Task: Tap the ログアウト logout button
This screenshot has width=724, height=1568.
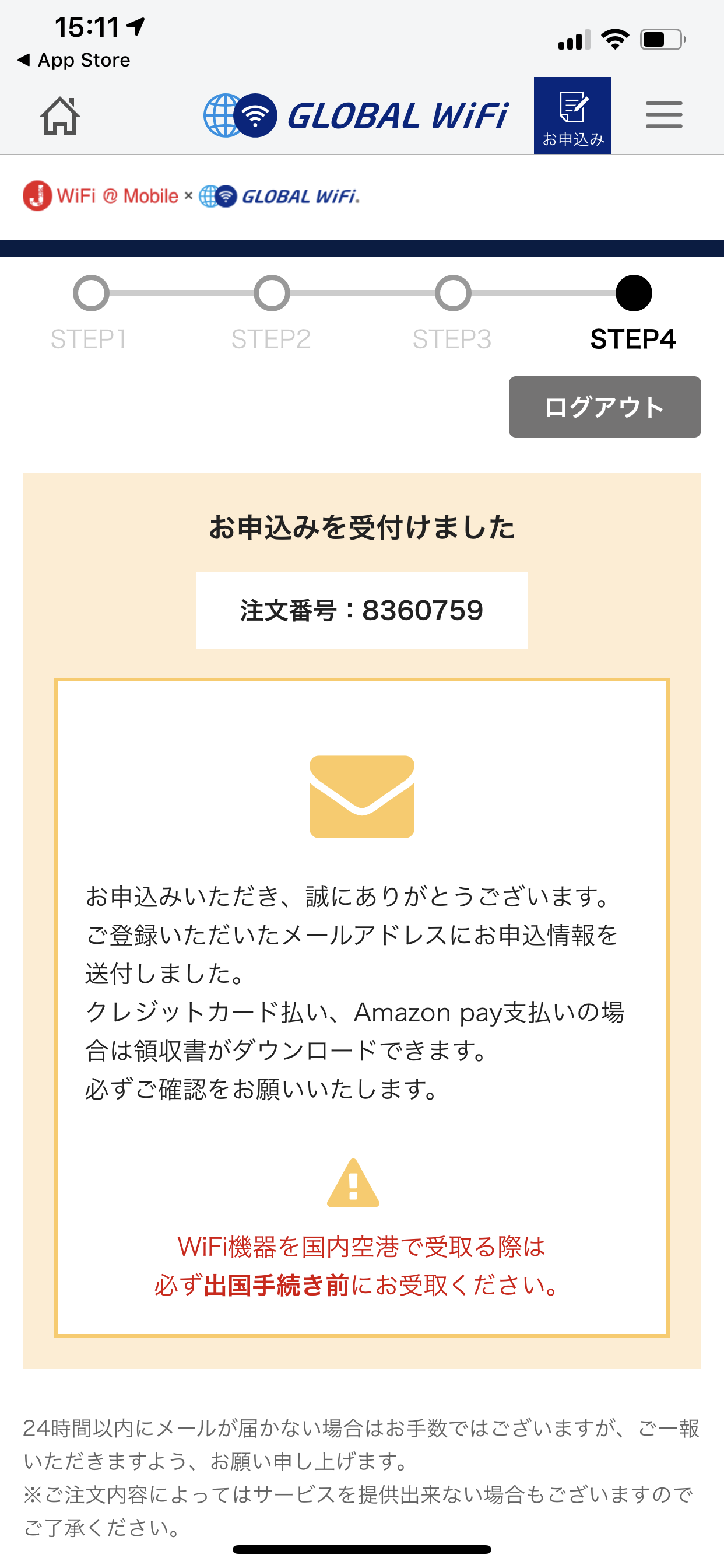Action: click(604, 407)
